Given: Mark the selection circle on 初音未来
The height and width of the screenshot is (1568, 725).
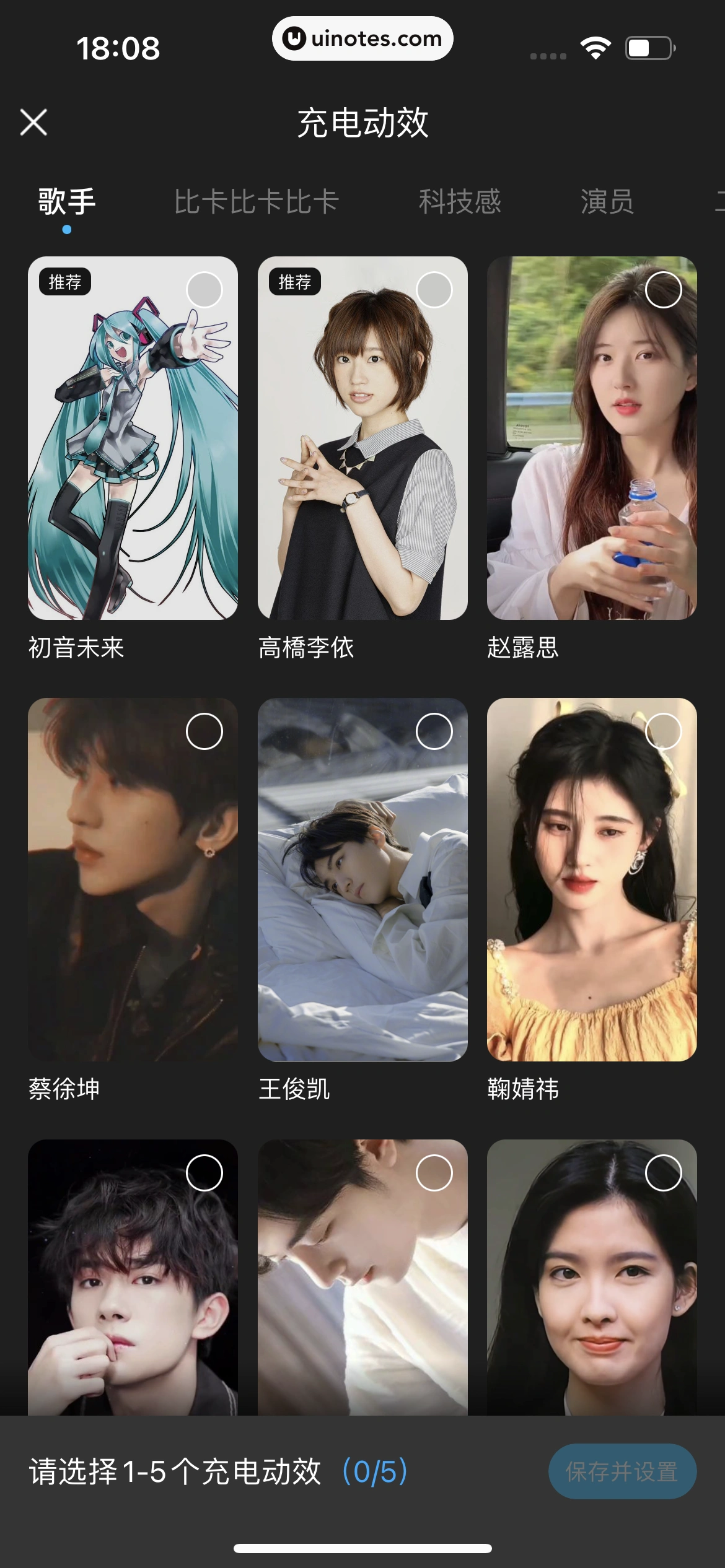Looking at the screenshot, I should click(204, 290).
